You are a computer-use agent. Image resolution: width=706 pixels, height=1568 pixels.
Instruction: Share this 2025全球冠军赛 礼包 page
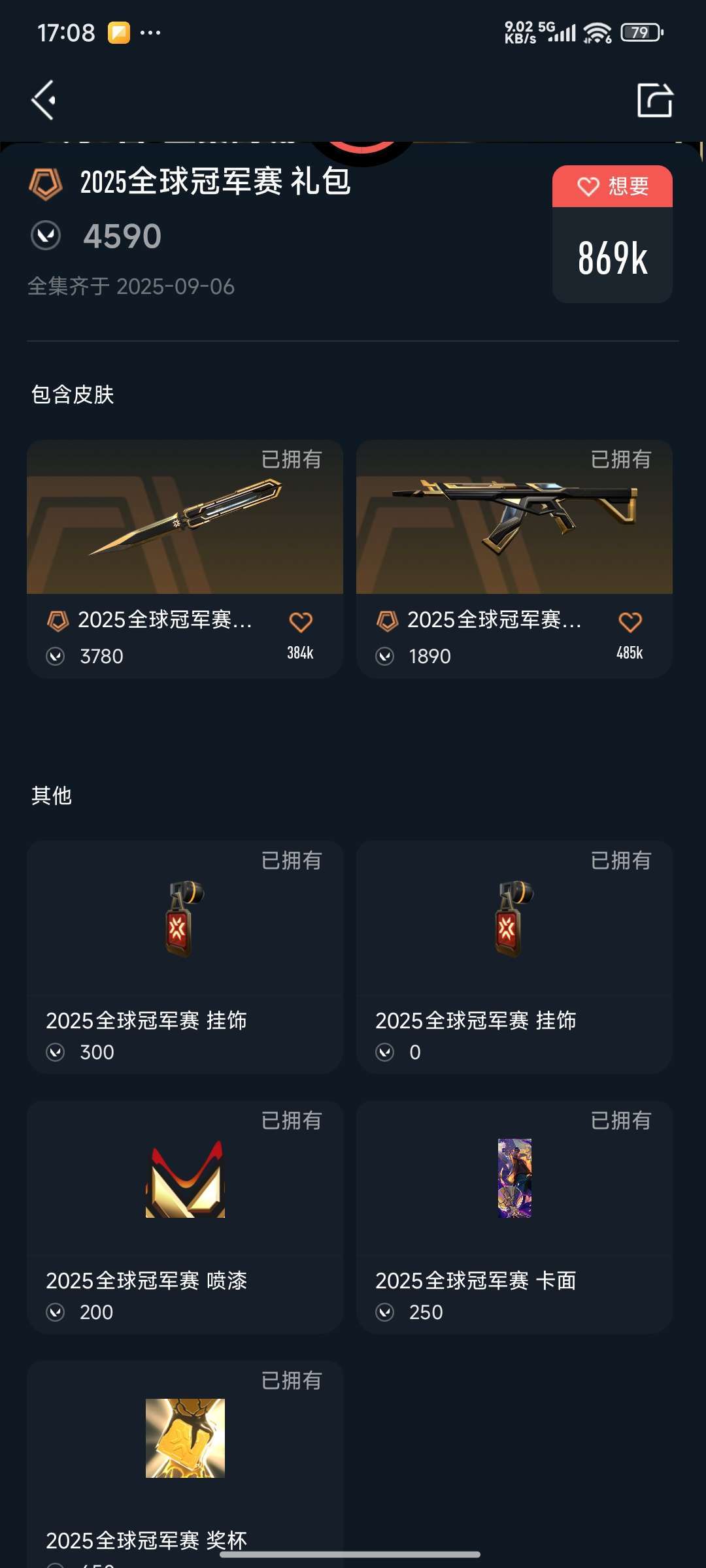[654, 101]
